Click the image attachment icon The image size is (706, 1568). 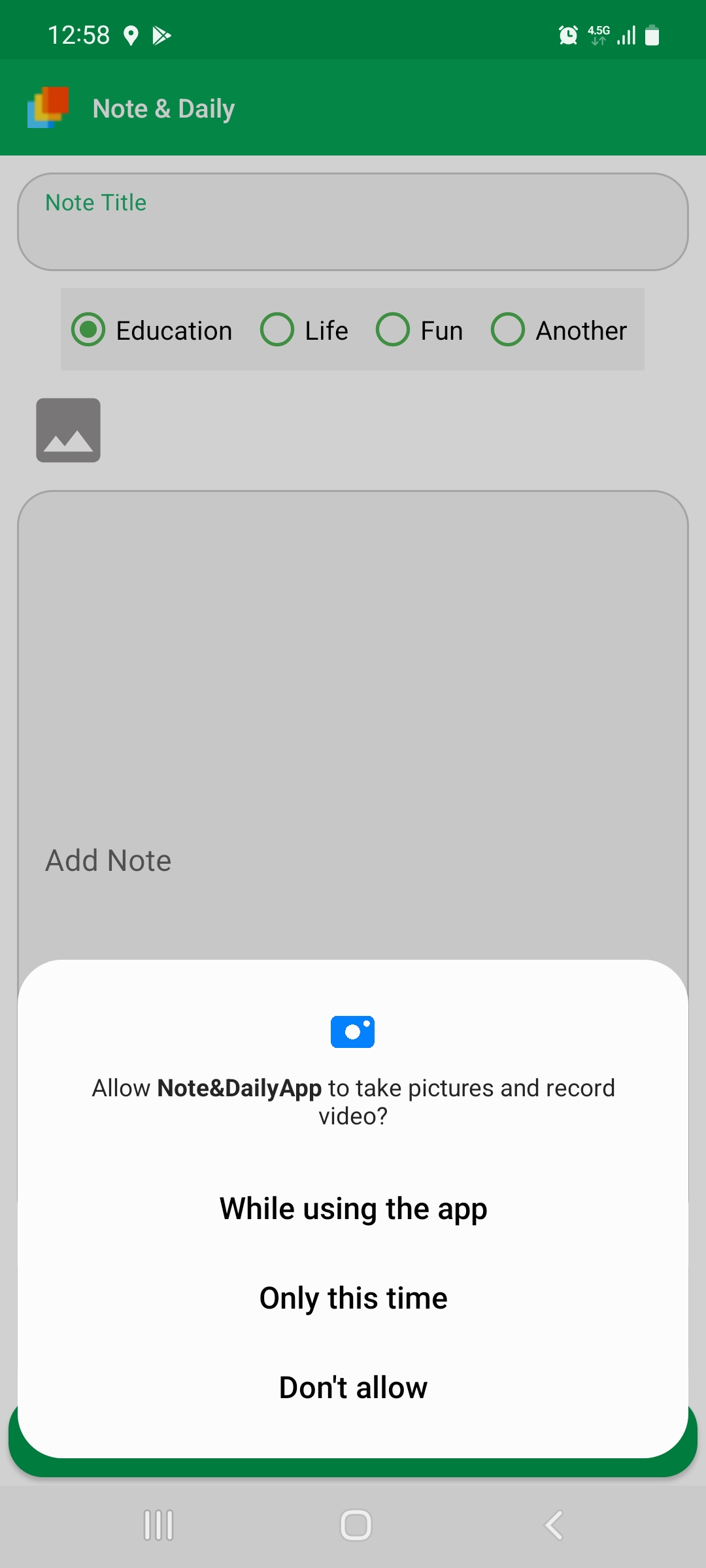click(x=67, y=430)
